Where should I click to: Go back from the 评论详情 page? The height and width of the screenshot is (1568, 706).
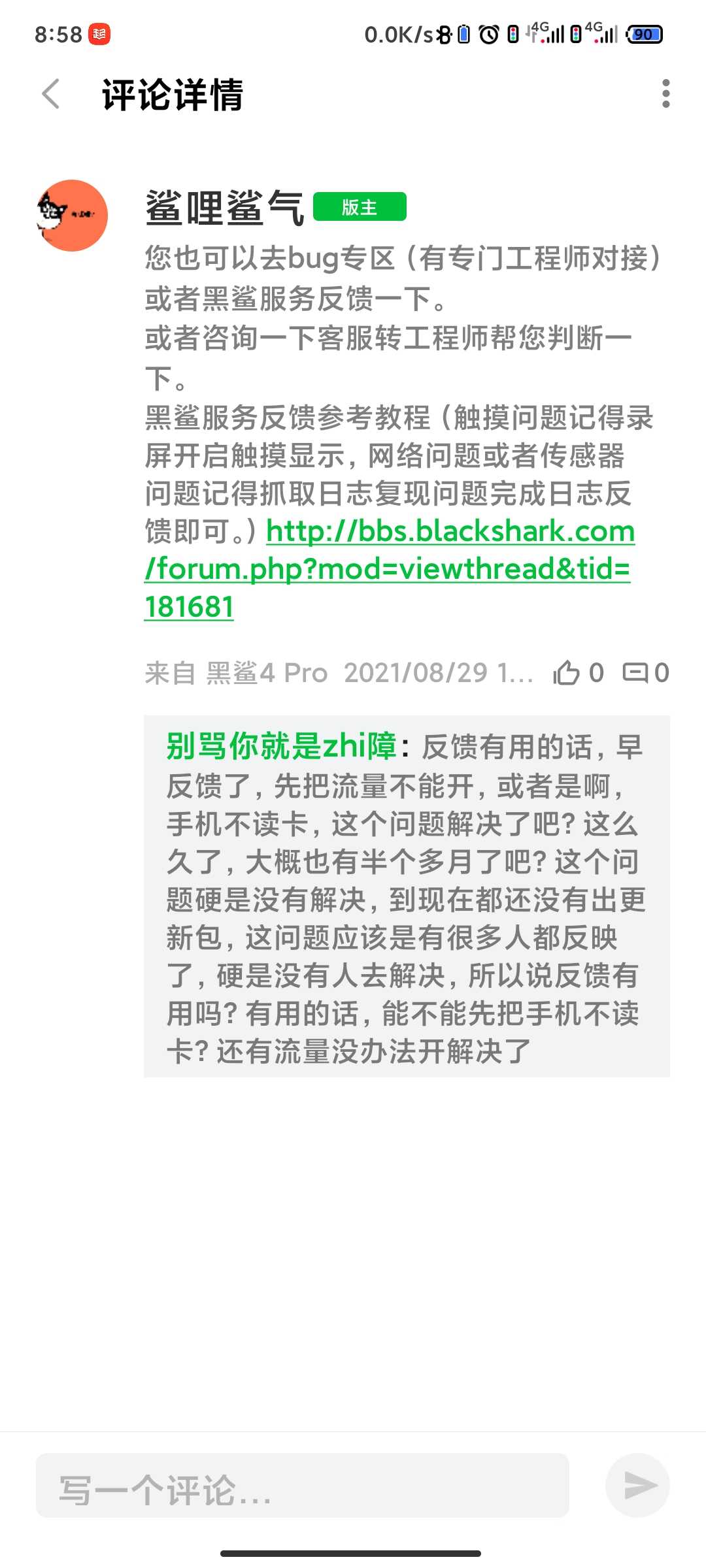click(51, 94)
